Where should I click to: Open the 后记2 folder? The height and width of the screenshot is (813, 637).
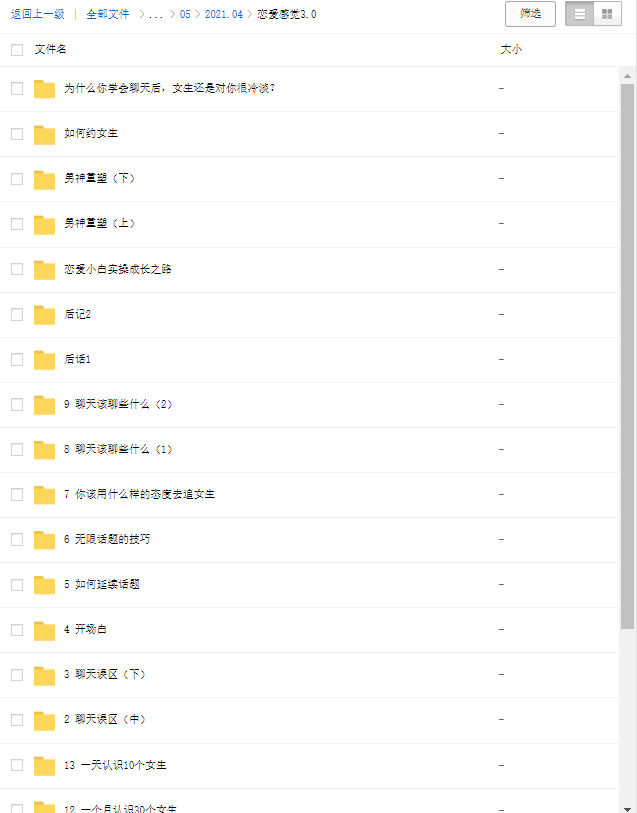(x=77, y=314)
